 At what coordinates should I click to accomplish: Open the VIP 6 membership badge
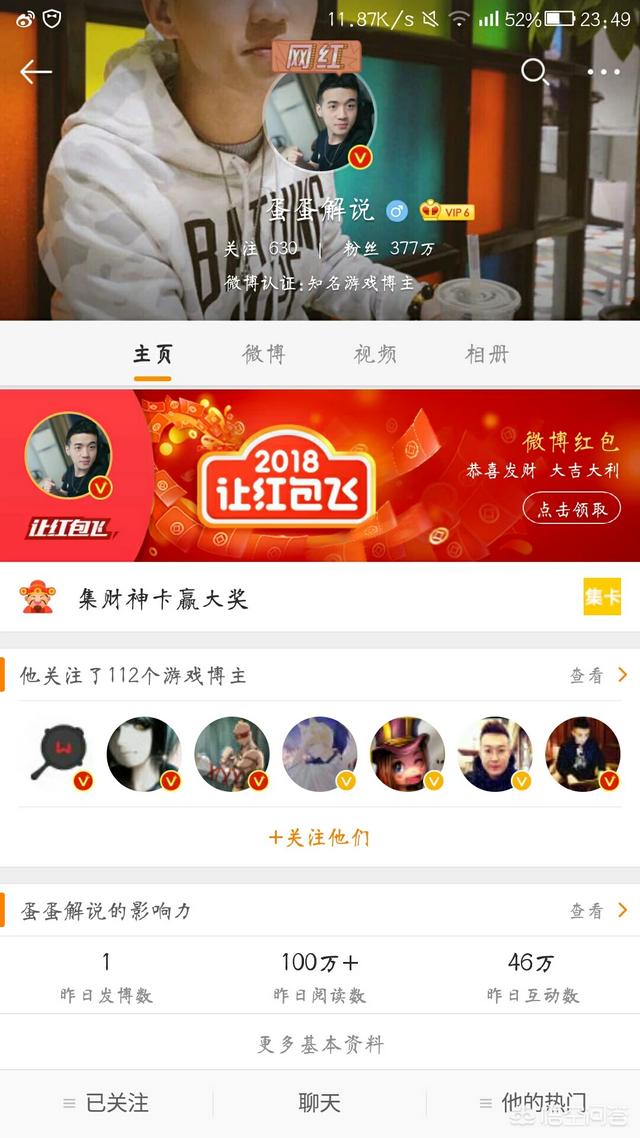(446, 211)
